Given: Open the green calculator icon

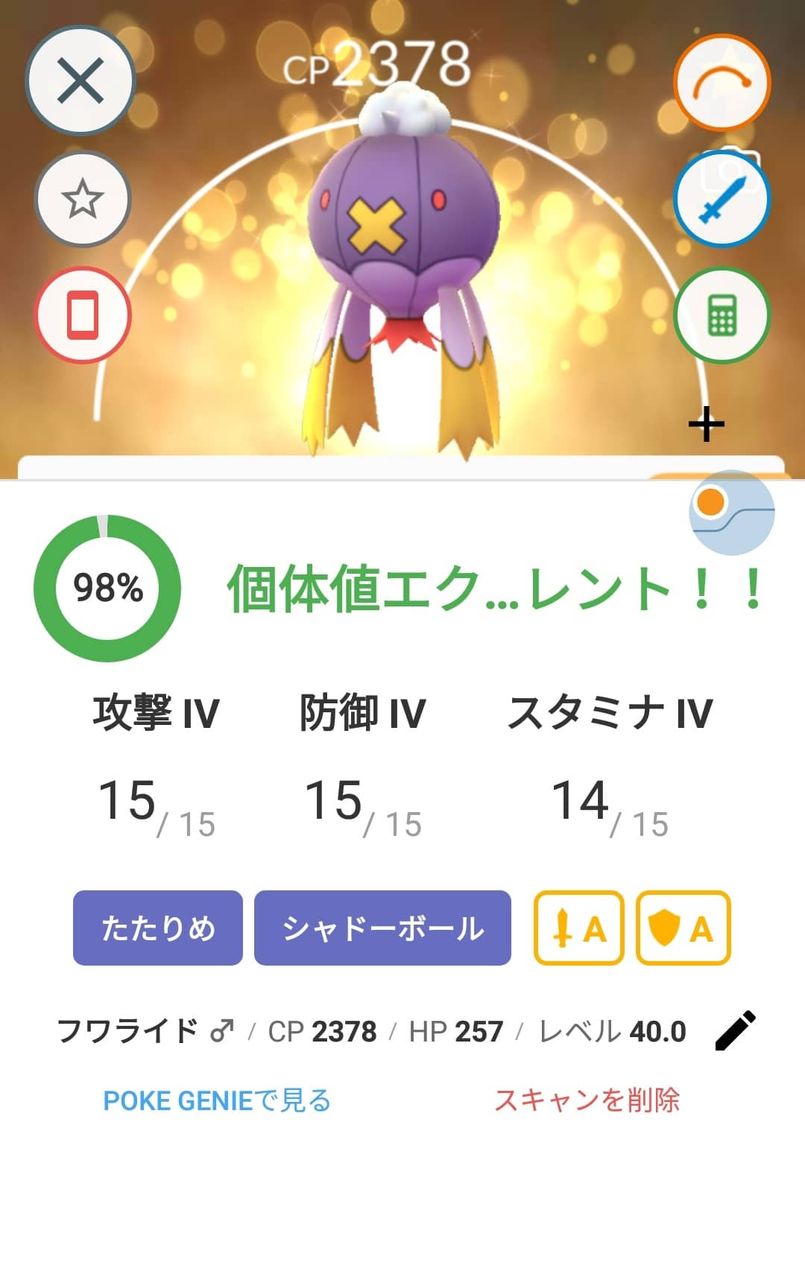Looking at the screenshot, I should coord(721,316).
